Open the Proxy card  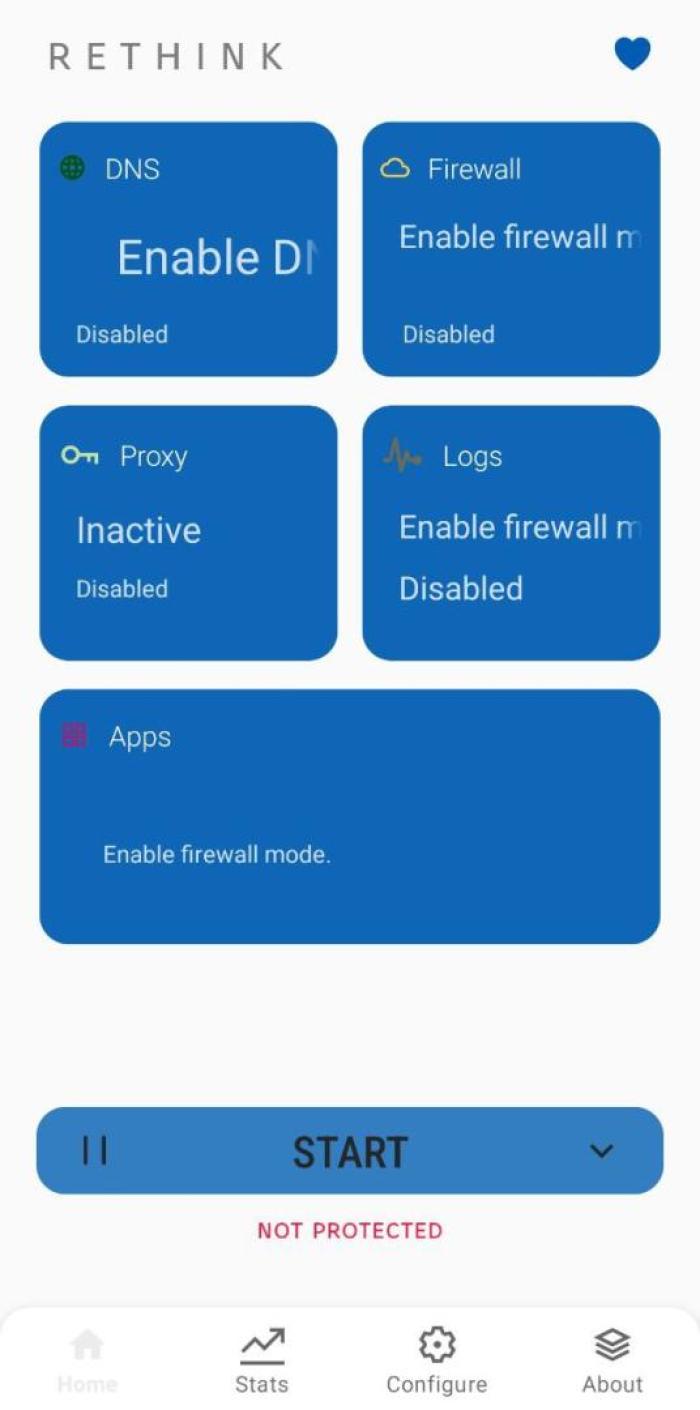tap(188, 533)
